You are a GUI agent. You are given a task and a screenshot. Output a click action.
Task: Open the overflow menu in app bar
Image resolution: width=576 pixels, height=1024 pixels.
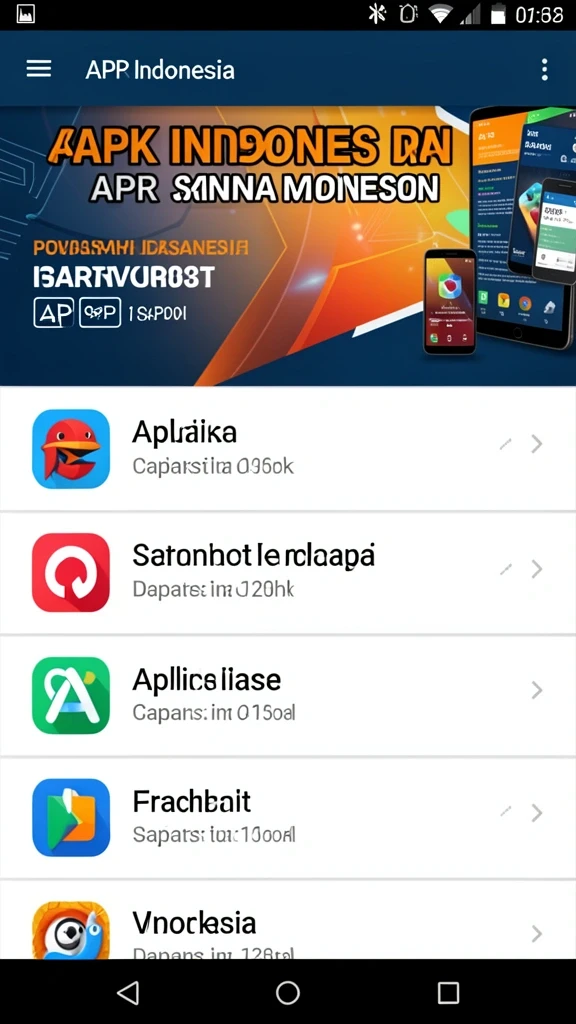pyautogui.click(x=545, y=69)
